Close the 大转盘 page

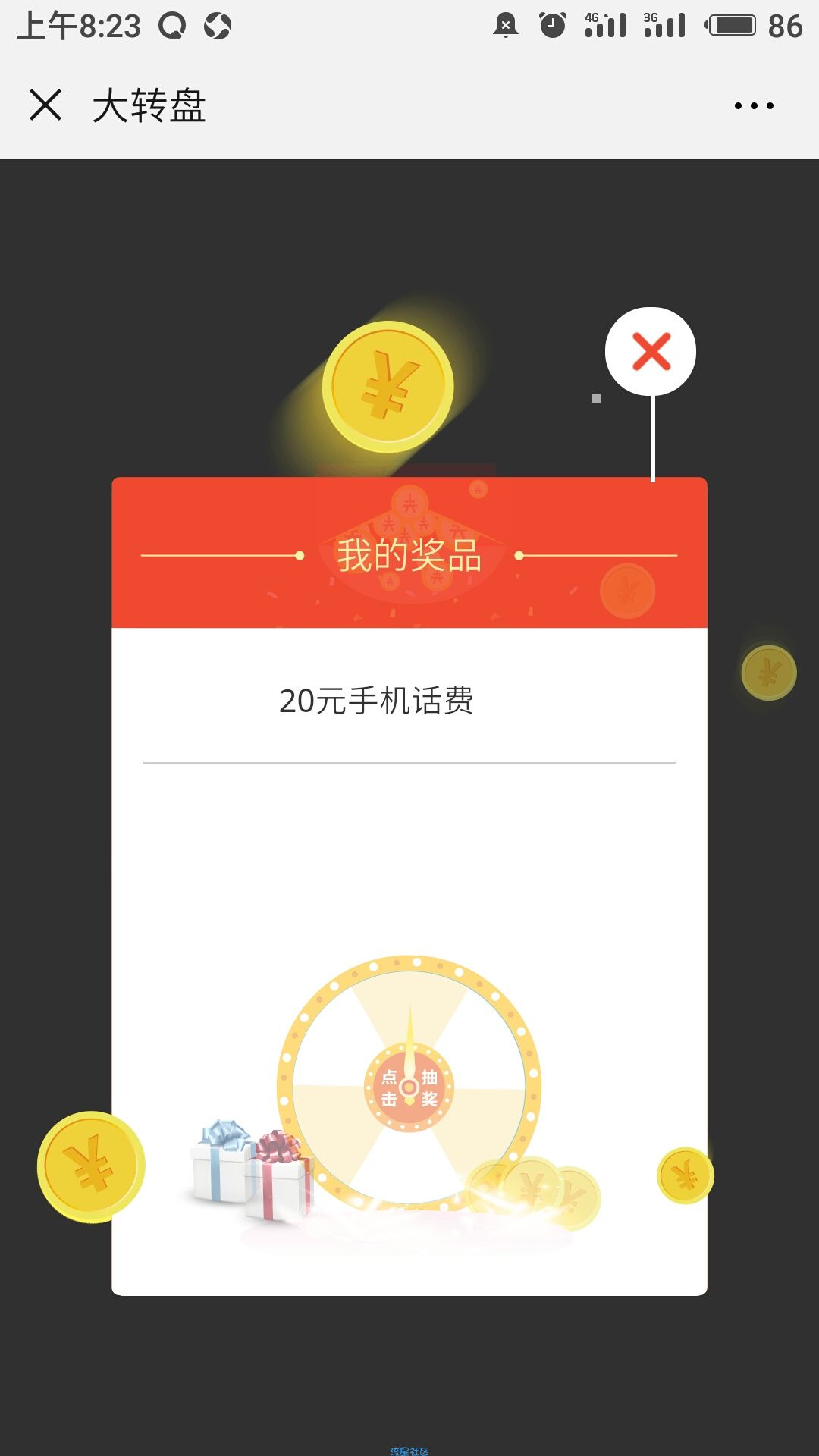point(45,105)
